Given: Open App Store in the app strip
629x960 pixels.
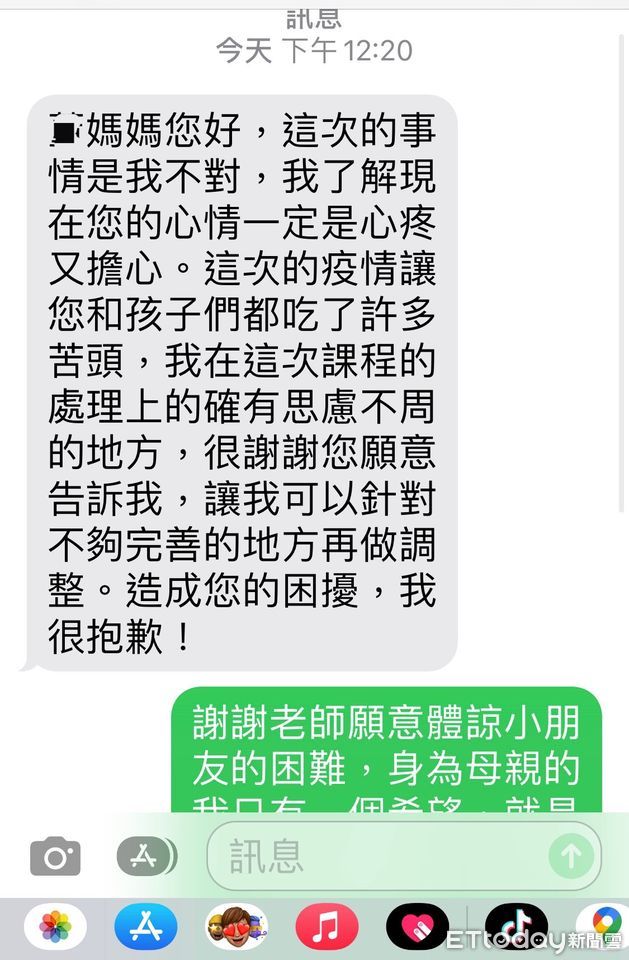Looking at the screenshot, I should 146,927.
